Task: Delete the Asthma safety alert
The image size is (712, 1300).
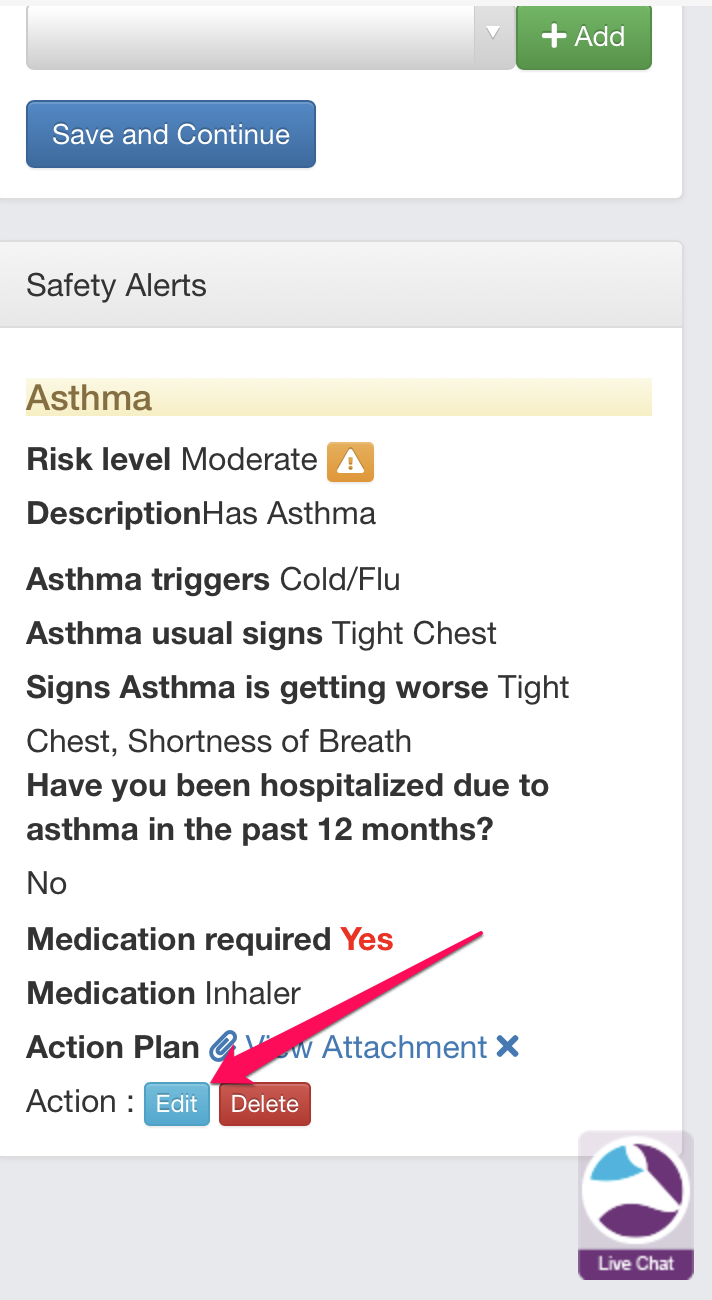Action: pyautogui.click(x=265, y=1104)
